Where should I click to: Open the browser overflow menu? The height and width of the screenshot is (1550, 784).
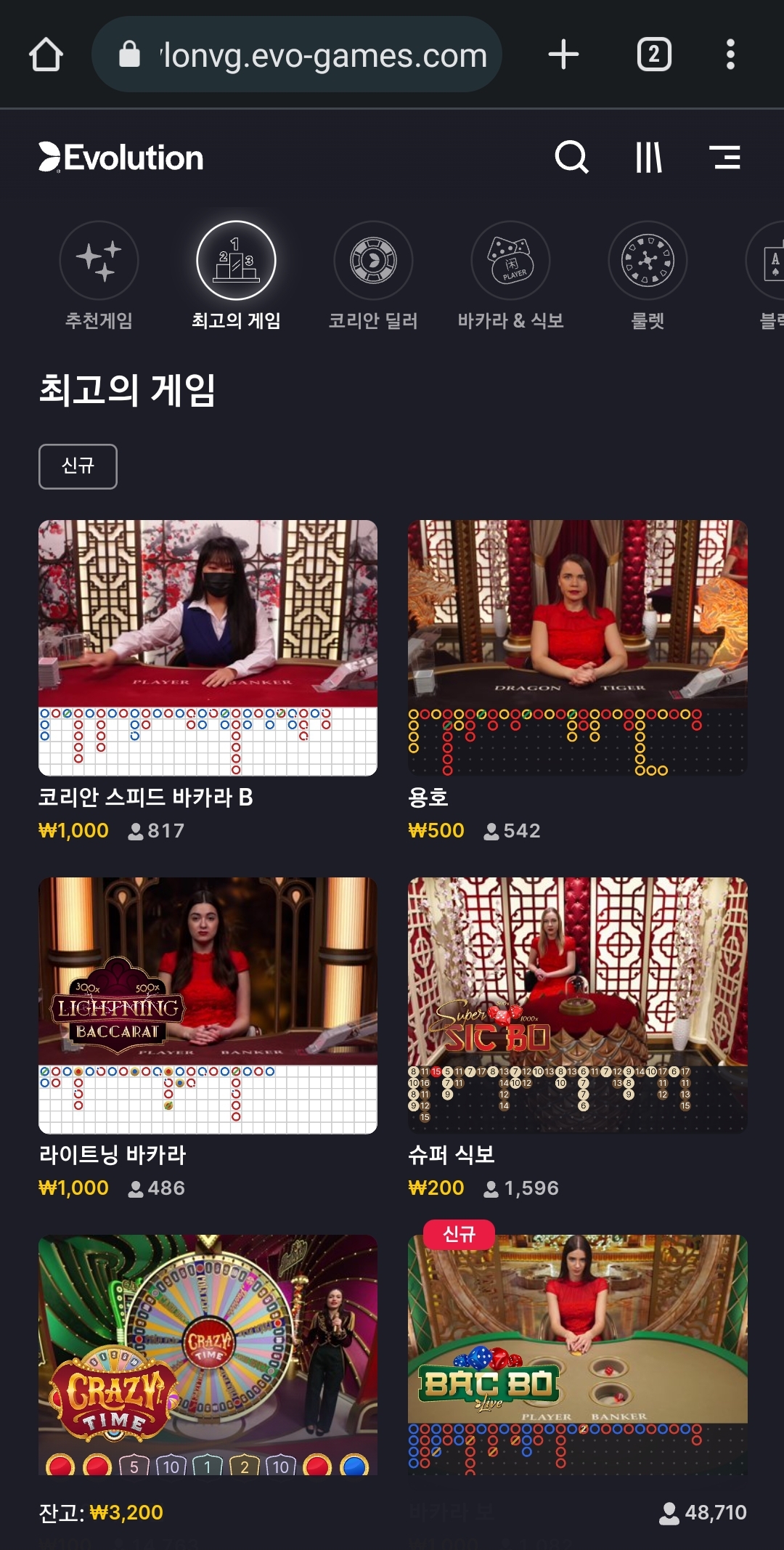click(x=730, y=54)
